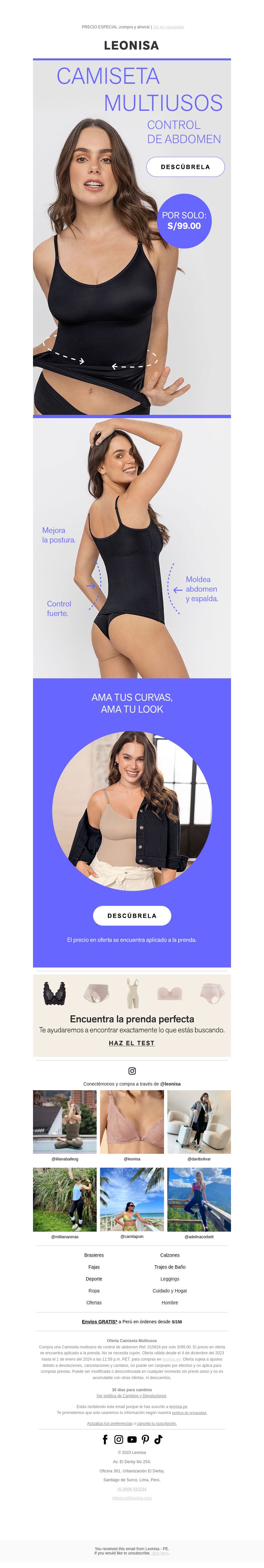Open the Leggings category
Image resolution: width=264 pixels, height=1568 pixels.
click(170, 1279)
